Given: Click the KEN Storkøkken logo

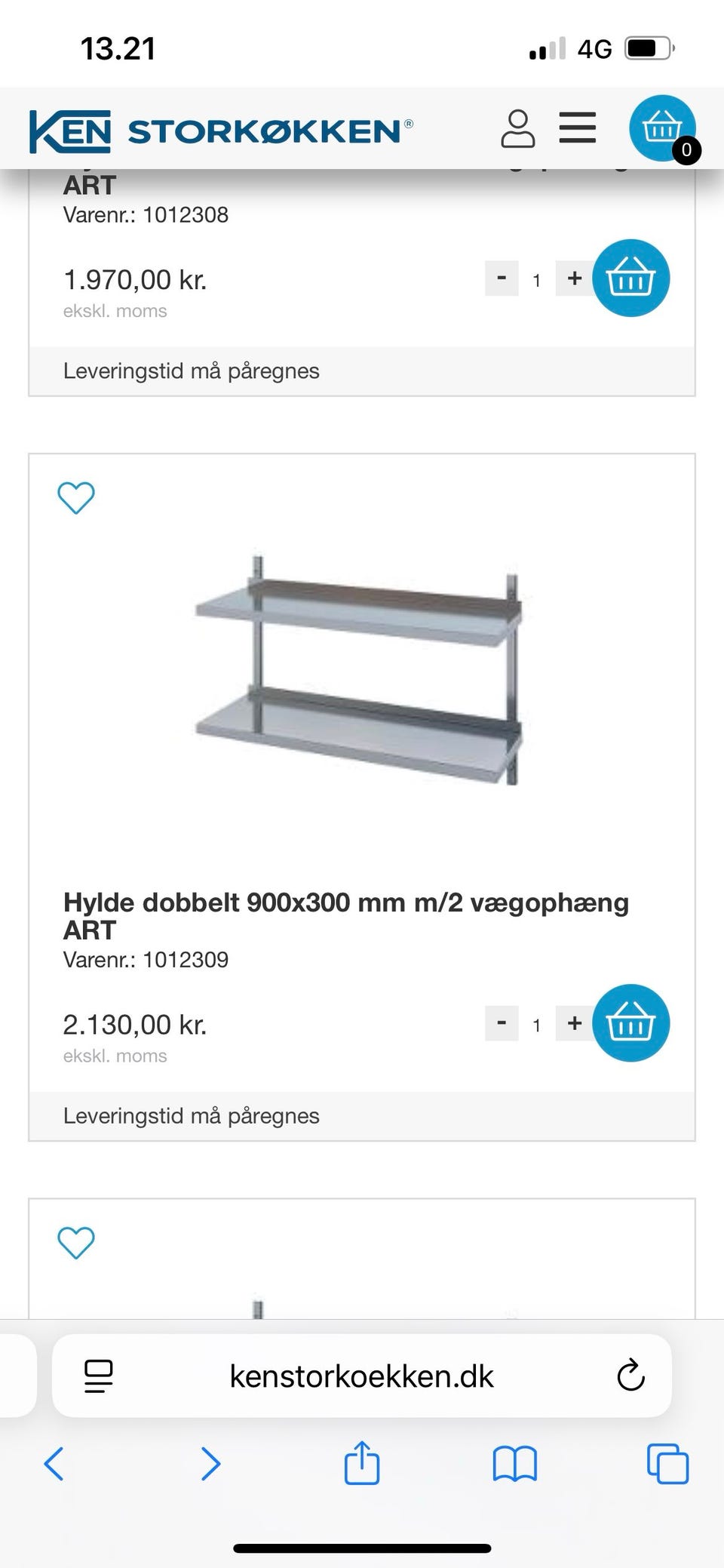Looking at the screenshot, I should click(x=219, y=128).
